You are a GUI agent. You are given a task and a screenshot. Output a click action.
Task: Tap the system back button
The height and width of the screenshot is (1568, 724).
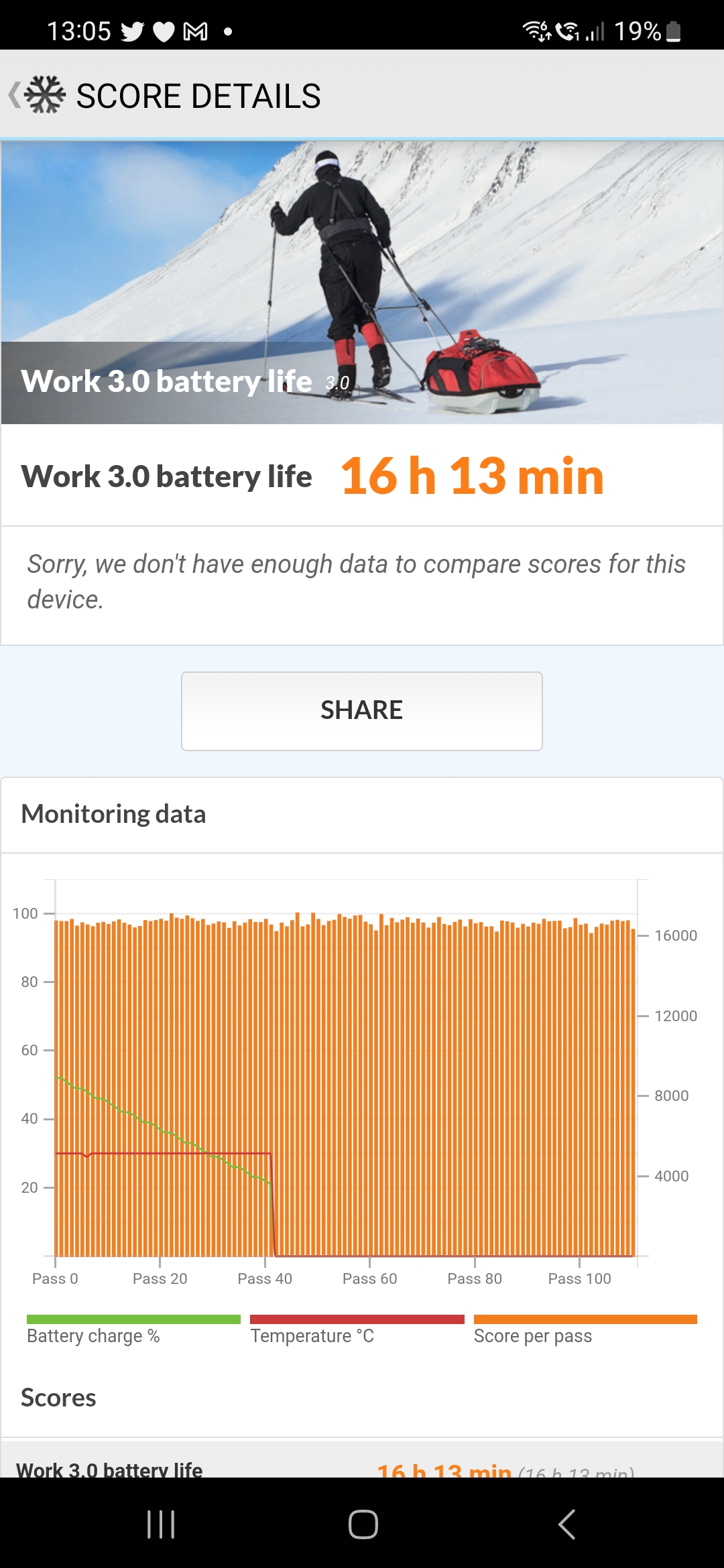tap(566, 1524)
